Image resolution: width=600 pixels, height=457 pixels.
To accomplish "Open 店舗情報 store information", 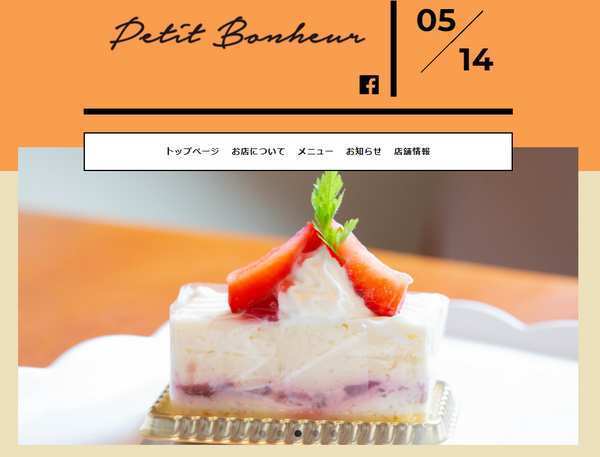I will click(412, 152).
